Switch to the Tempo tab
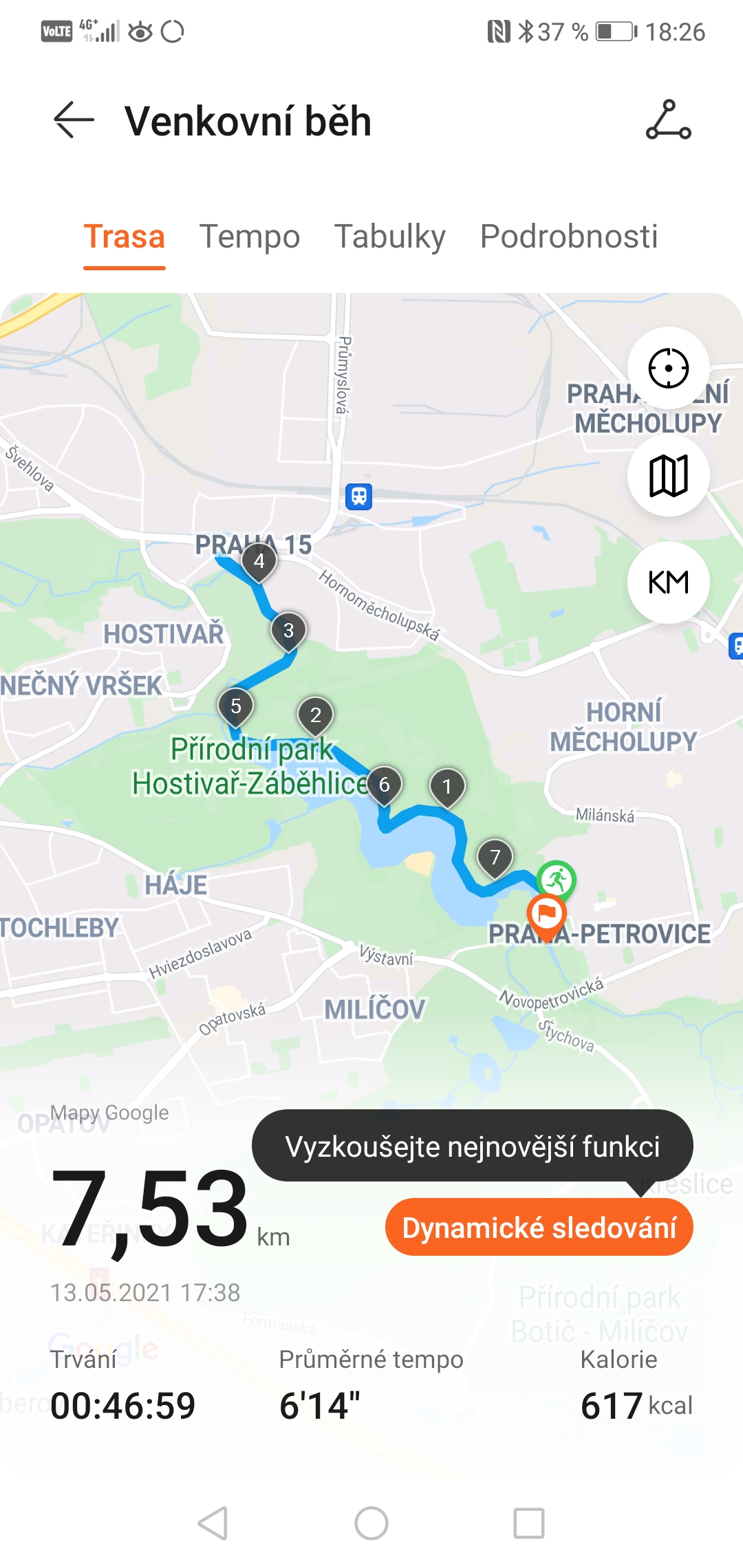743x1568 pixels. pos(250,237)
